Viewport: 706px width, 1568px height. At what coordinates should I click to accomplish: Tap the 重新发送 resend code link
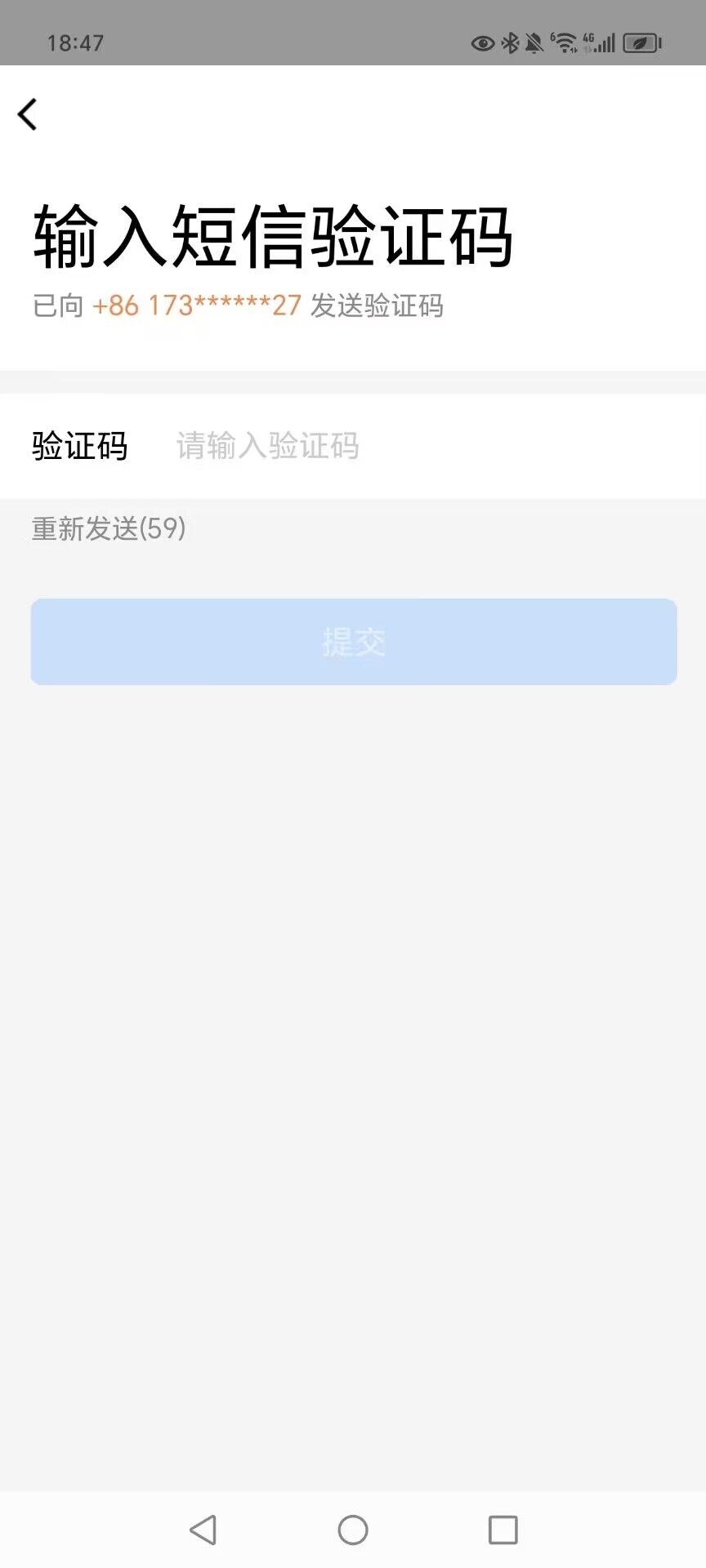coord(109,528)
